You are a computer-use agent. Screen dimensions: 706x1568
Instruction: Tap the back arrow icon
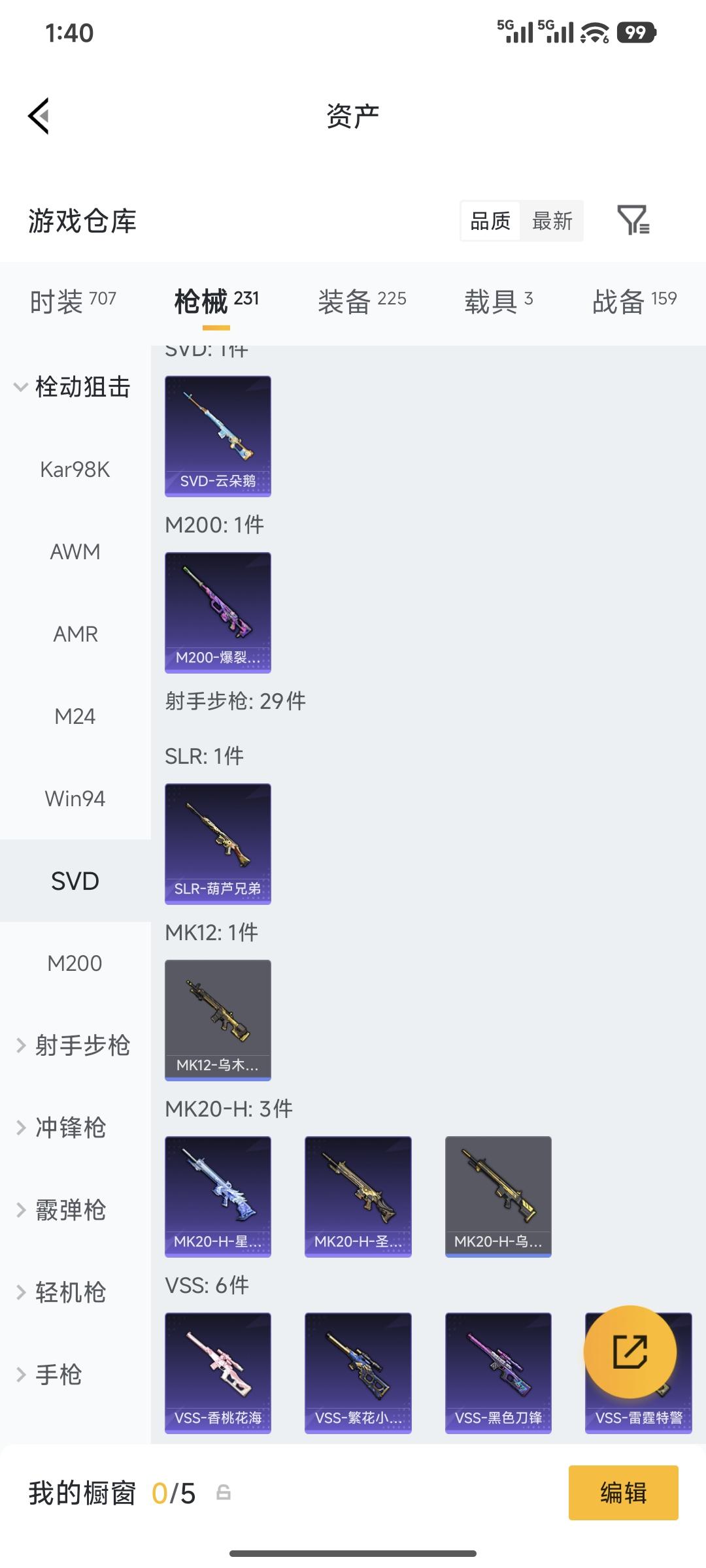39,116
